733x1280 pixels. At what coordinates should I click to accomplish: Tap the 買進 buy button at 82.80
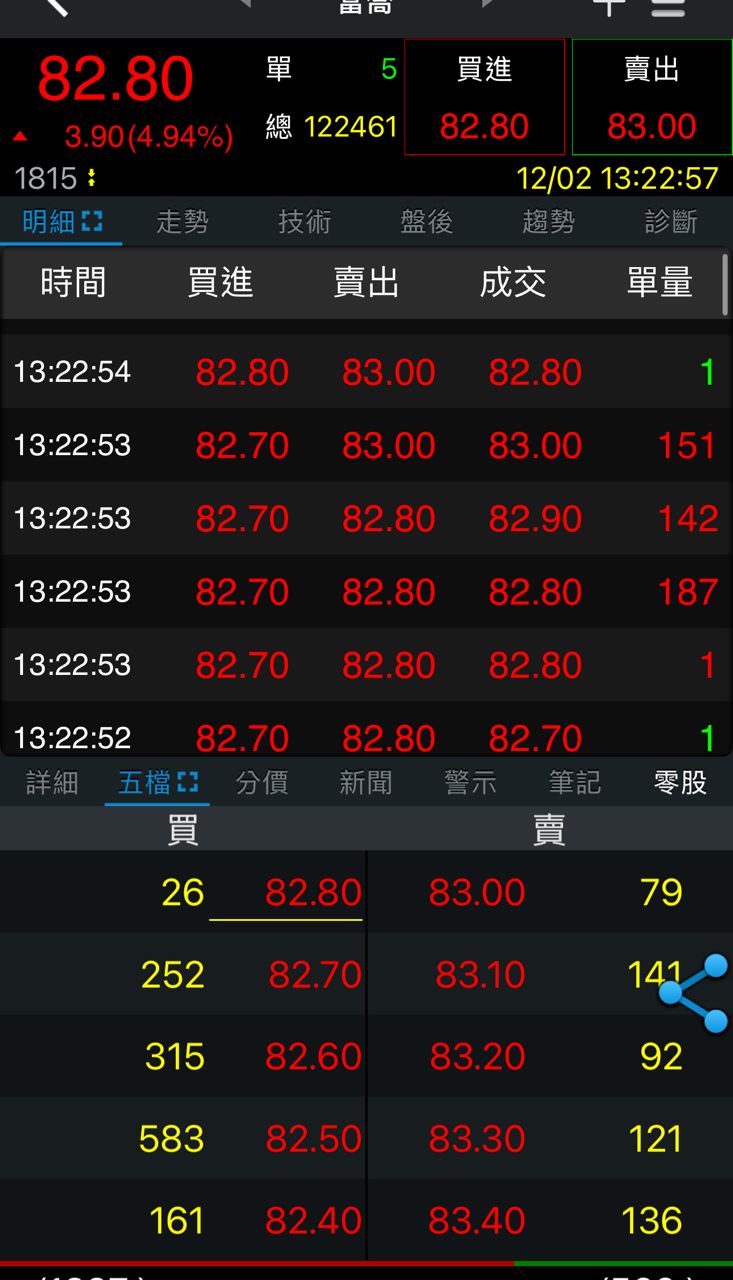tap(484, 97)
